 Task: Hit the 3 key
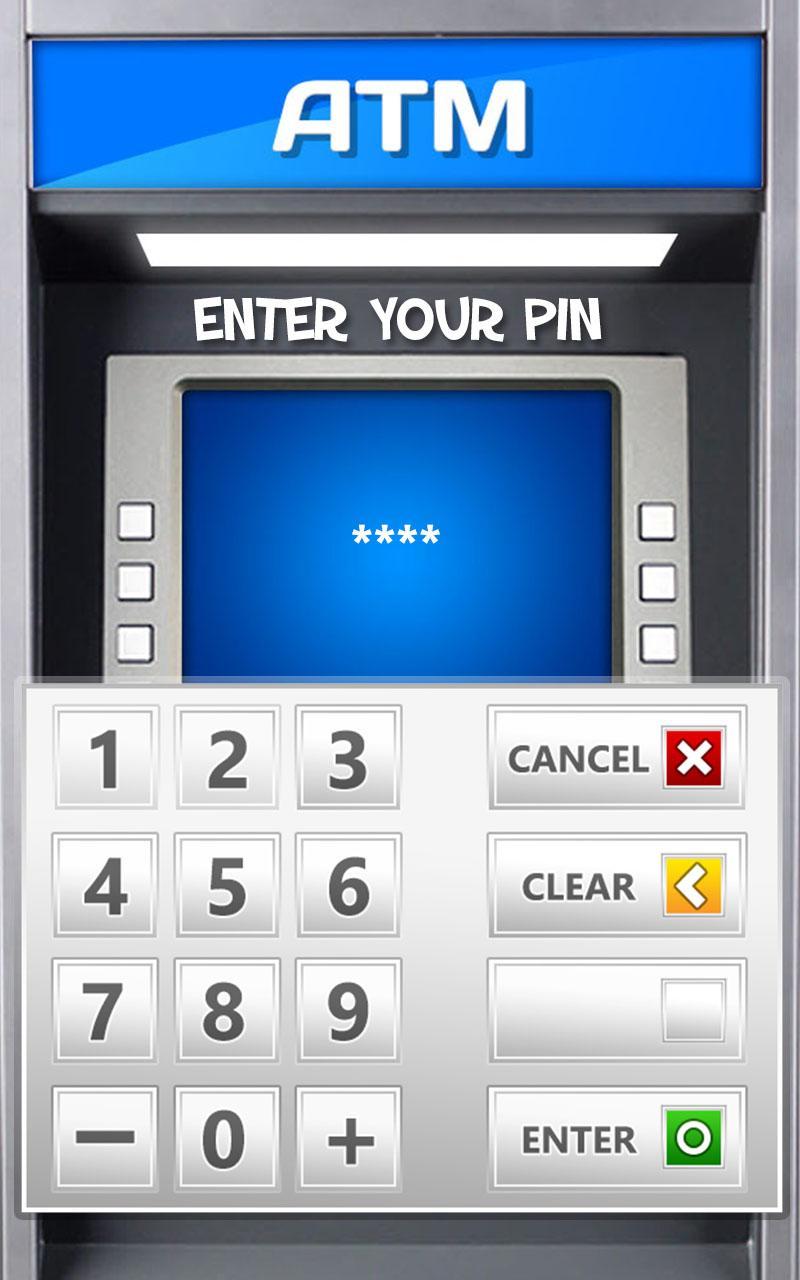(x=348, y=757)
